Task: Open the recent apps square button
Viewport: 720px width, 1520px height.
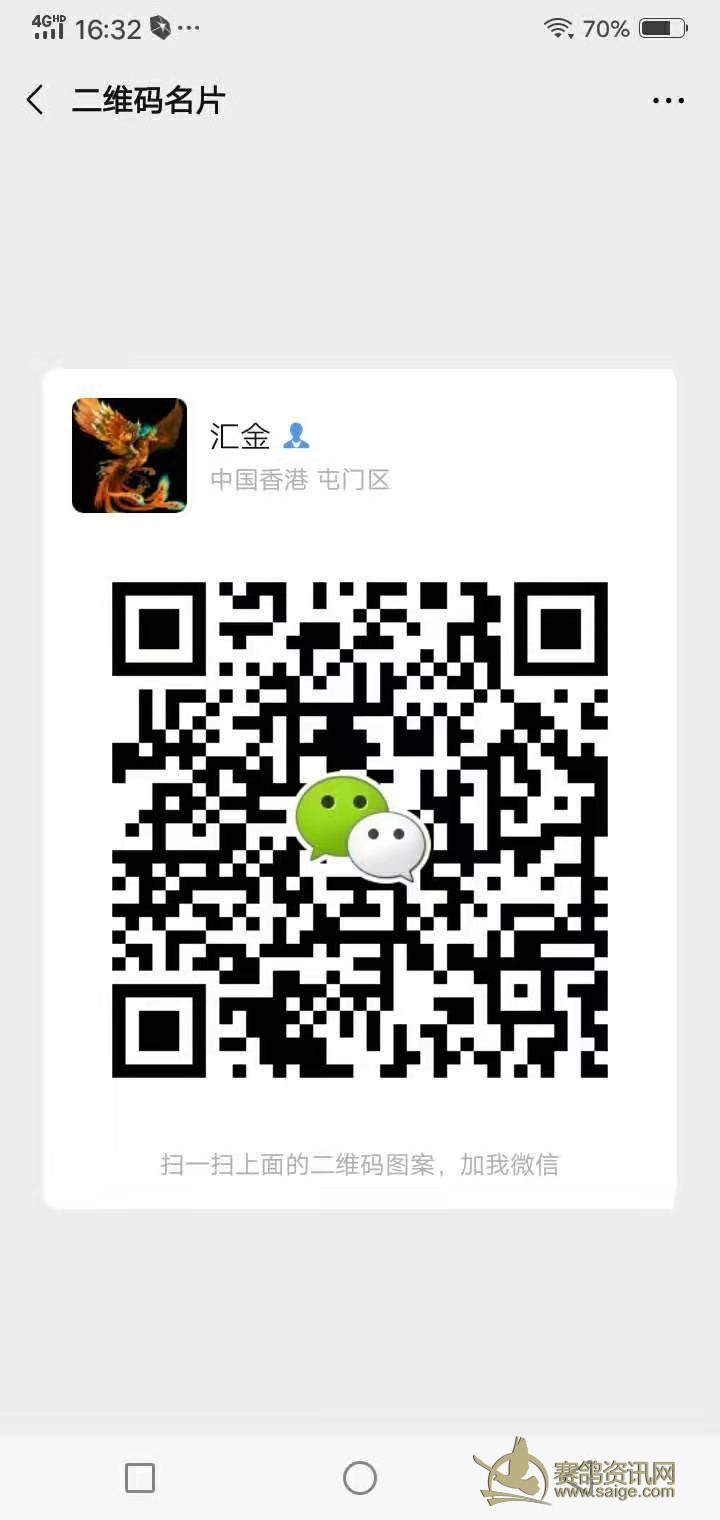Action: [140, 1477]
